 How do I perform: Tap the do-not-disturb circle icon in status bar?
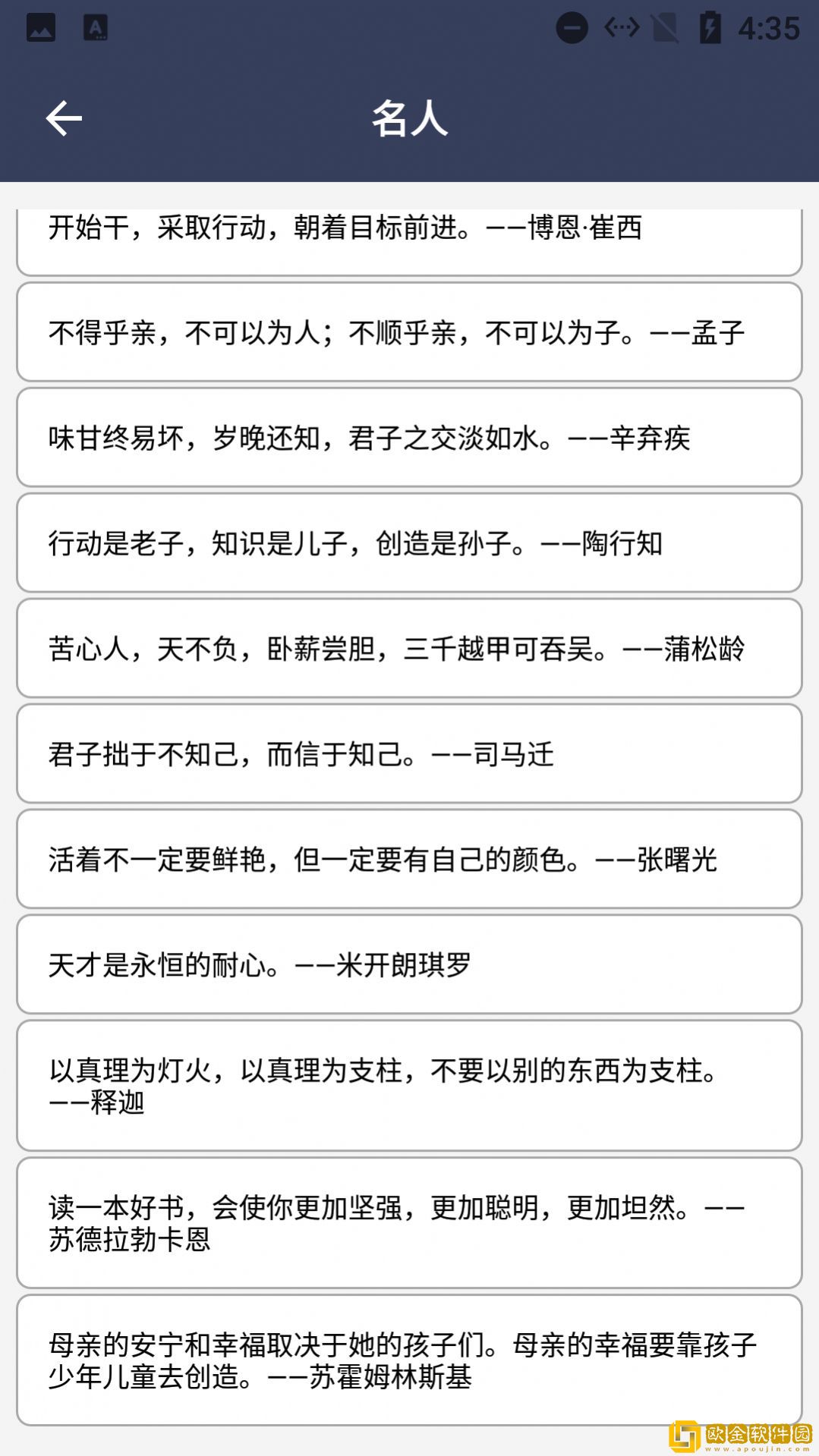point(571,26)
